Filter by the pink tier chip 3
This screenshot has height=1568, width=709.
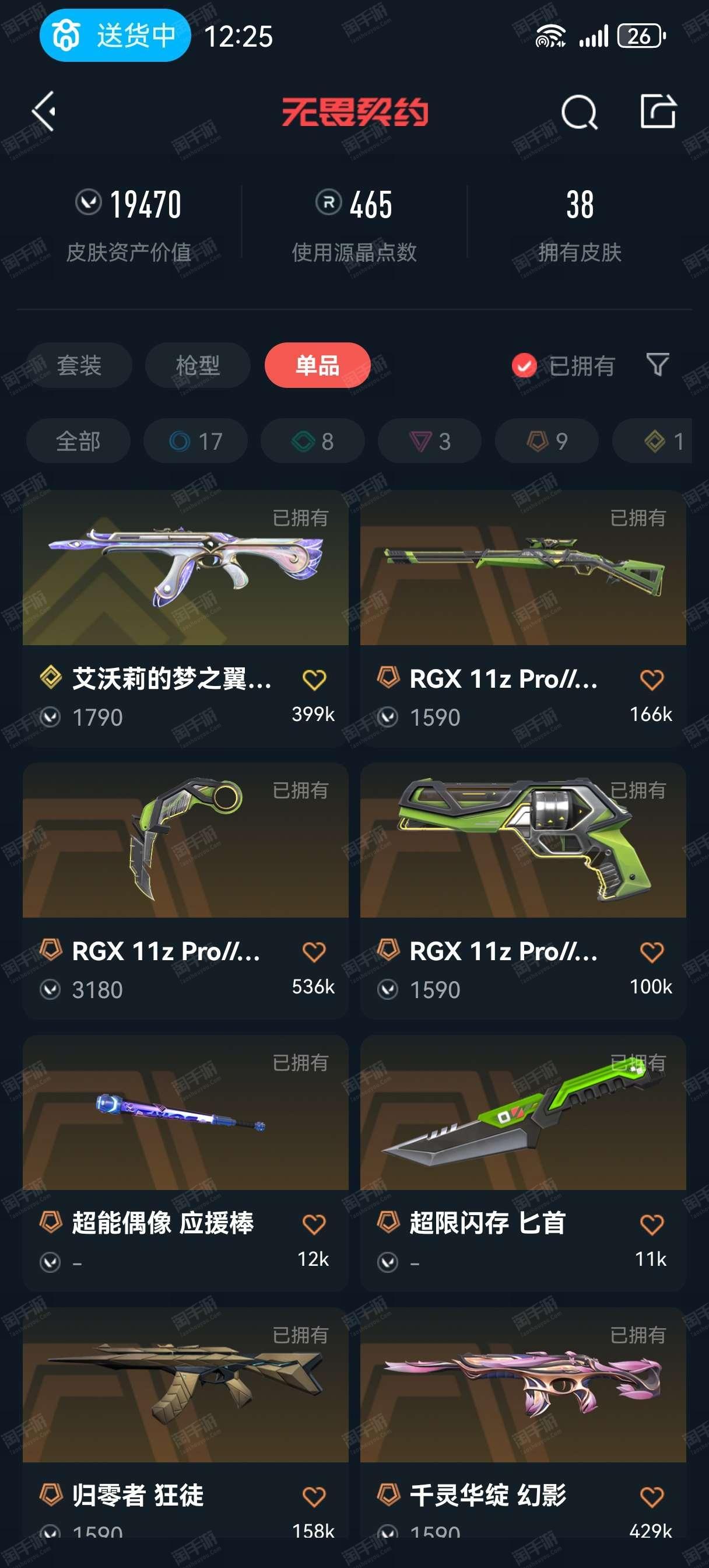[430, 440]
